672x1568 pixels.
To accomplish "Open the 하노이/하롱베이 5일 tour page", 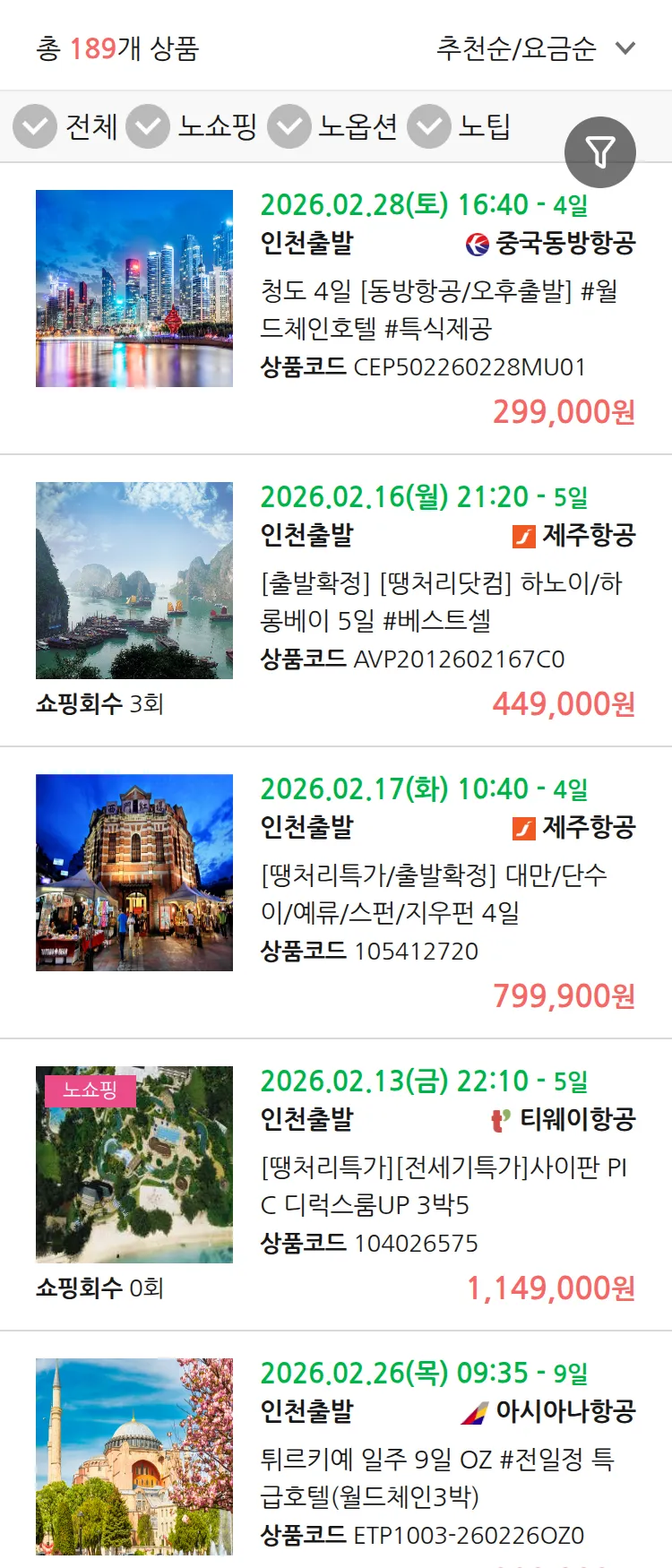I will pyautogui.click(x=446, y=602).
